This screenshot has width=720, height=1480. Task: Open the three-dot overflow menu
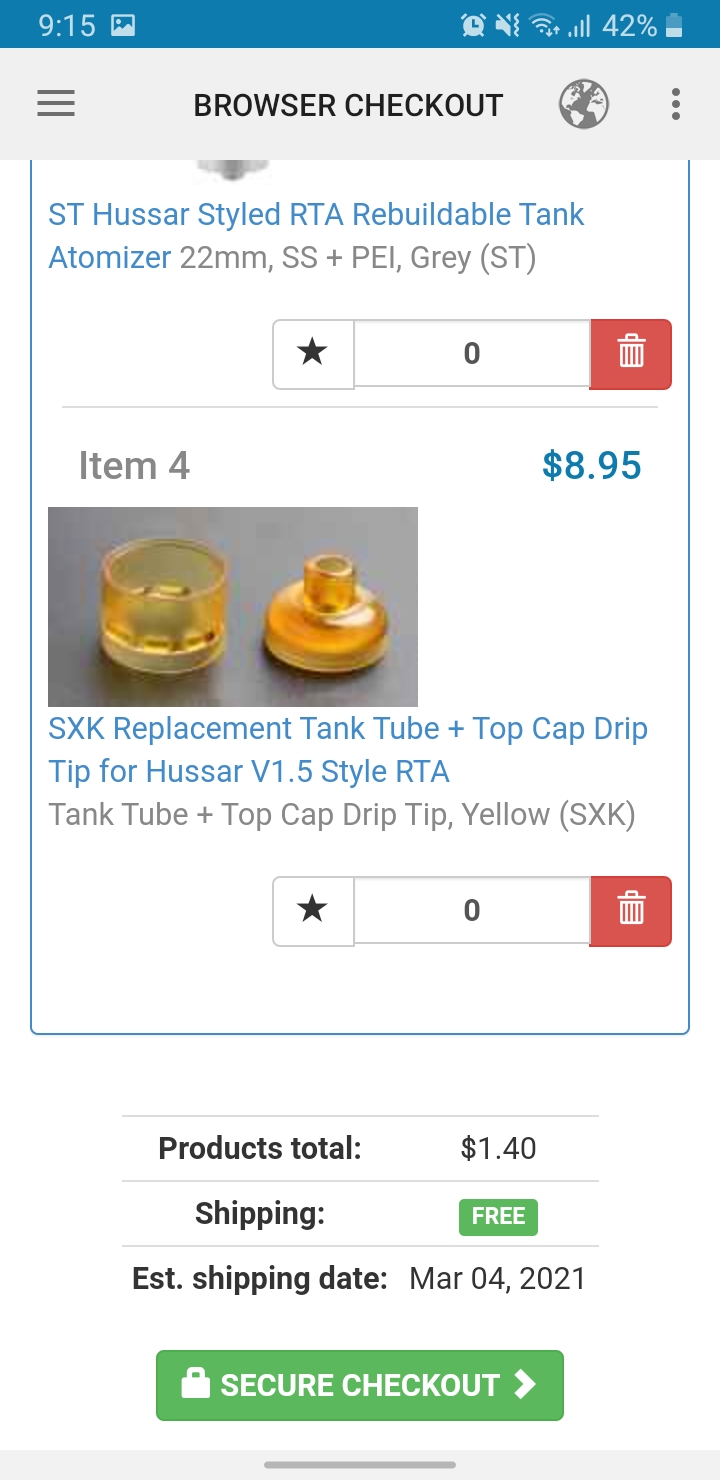(676, 104)
